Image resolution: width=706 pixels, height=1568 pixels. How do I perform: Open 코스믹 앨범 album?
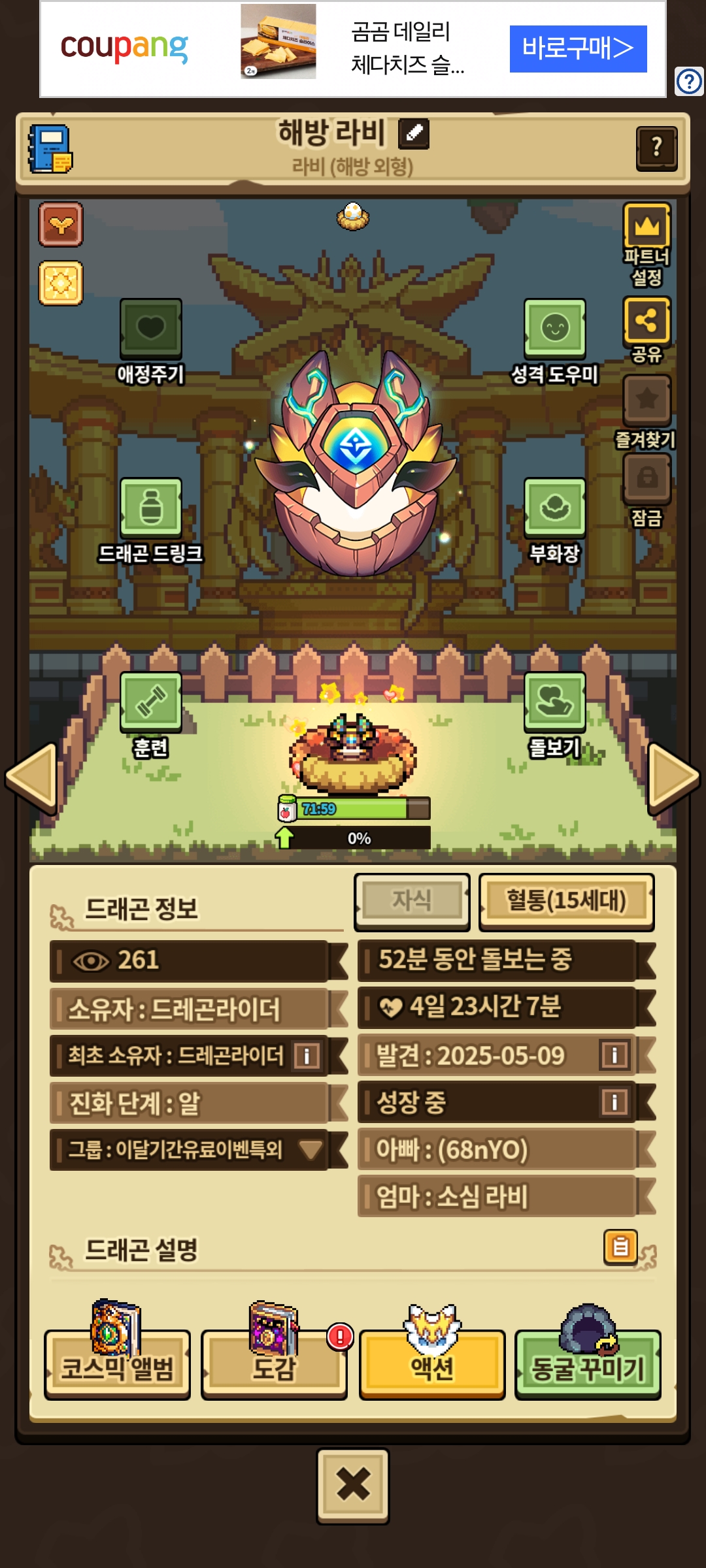[118, 1367]
